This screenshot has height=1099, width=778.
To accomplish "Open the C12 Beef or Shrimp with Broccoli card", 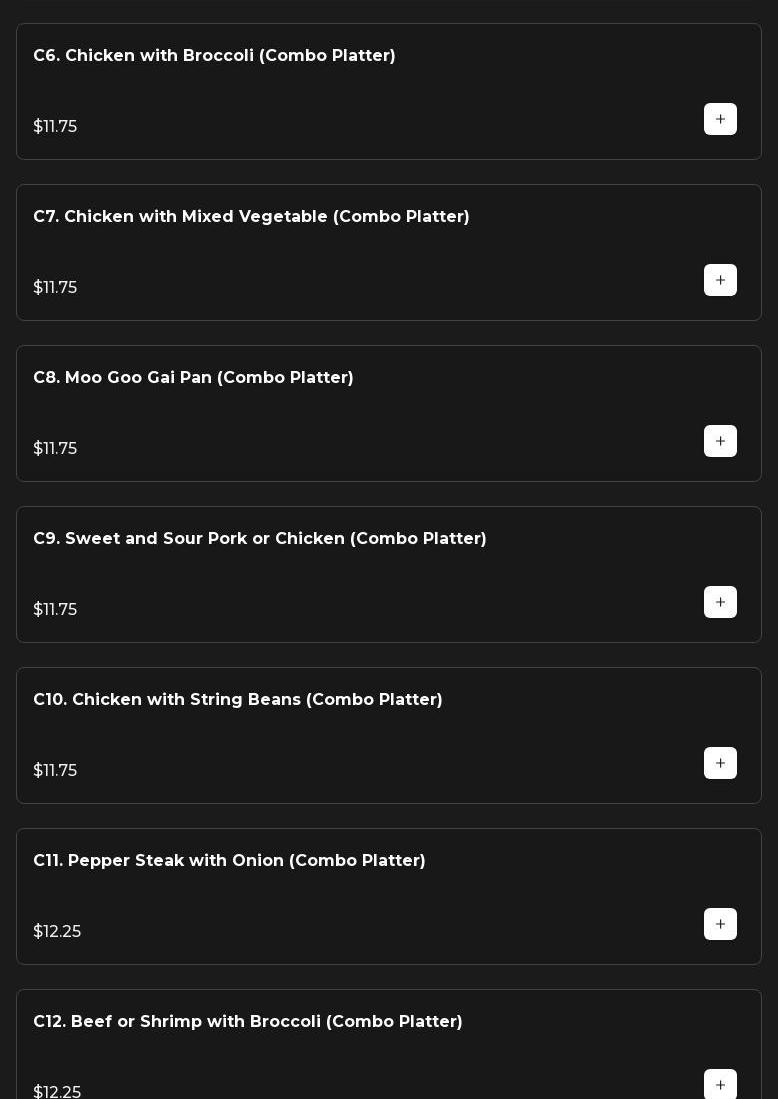I will (248, 1022).
